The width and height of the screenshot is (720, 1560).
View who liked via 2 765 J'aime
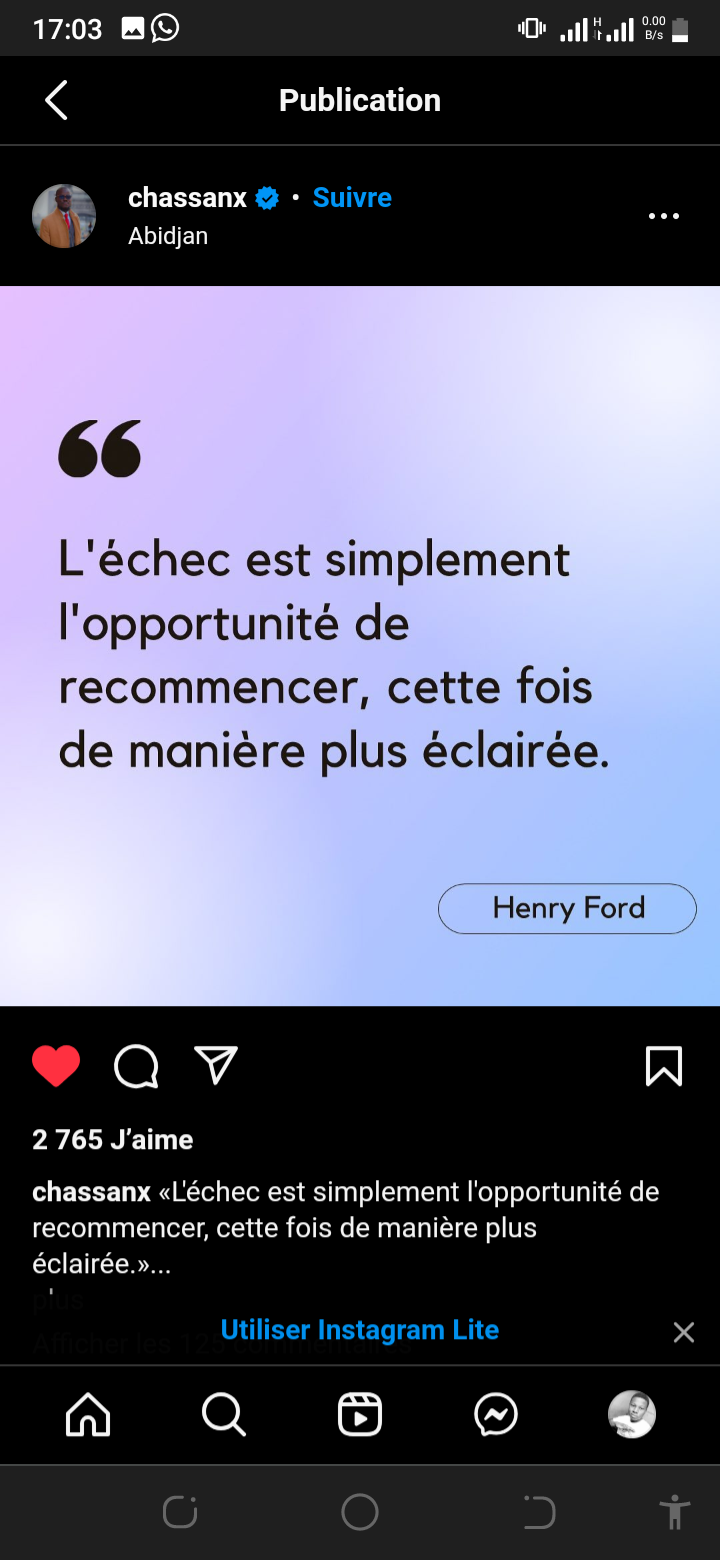(x=113, y=1139)
